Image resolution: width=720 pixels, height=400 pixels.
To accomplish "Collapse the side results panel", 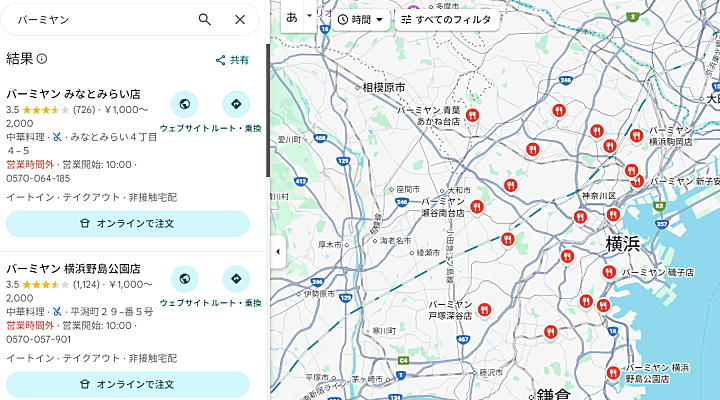I will click(x=277, y=251).
